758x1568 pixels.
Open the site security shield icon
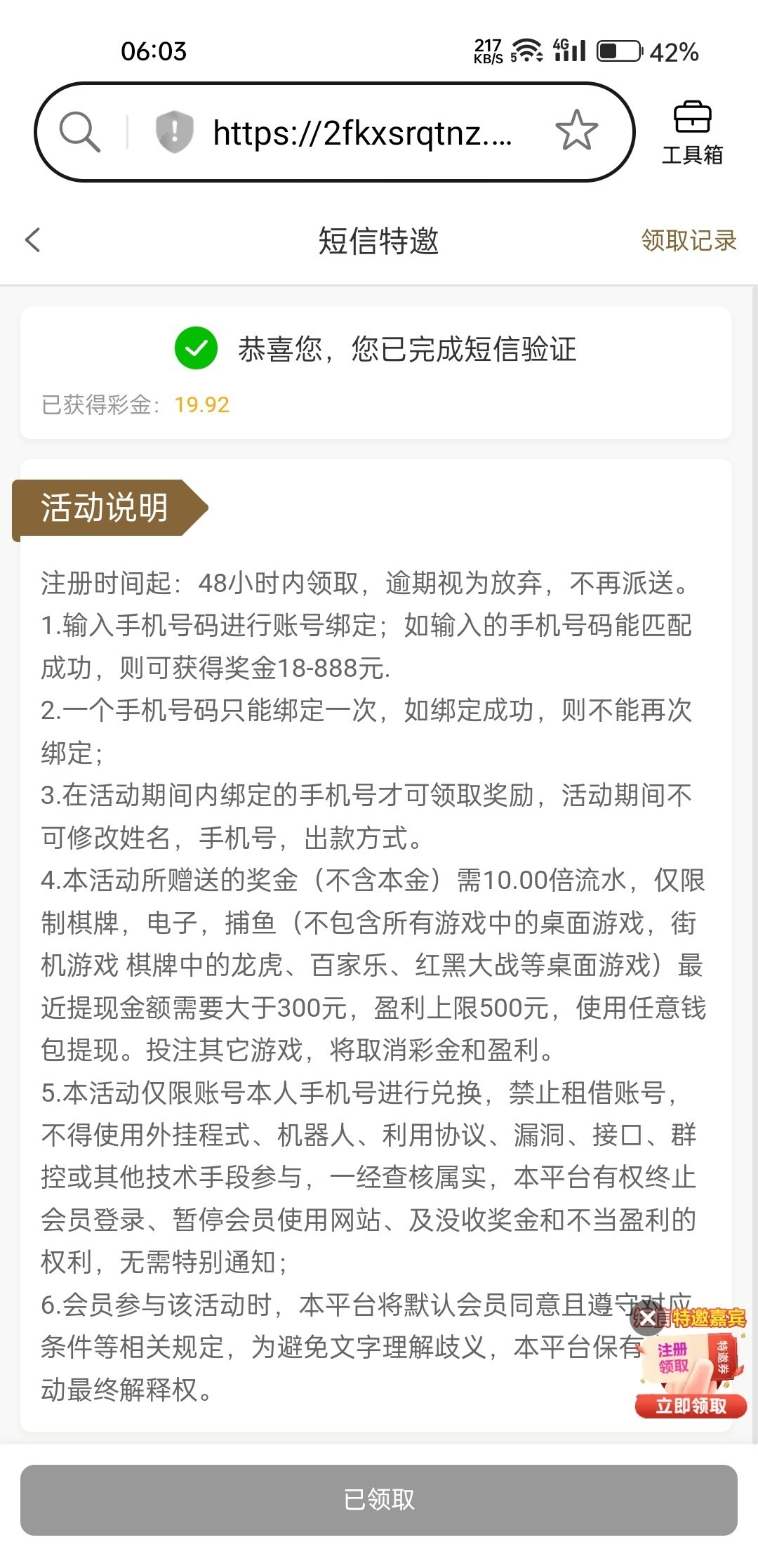174,131
